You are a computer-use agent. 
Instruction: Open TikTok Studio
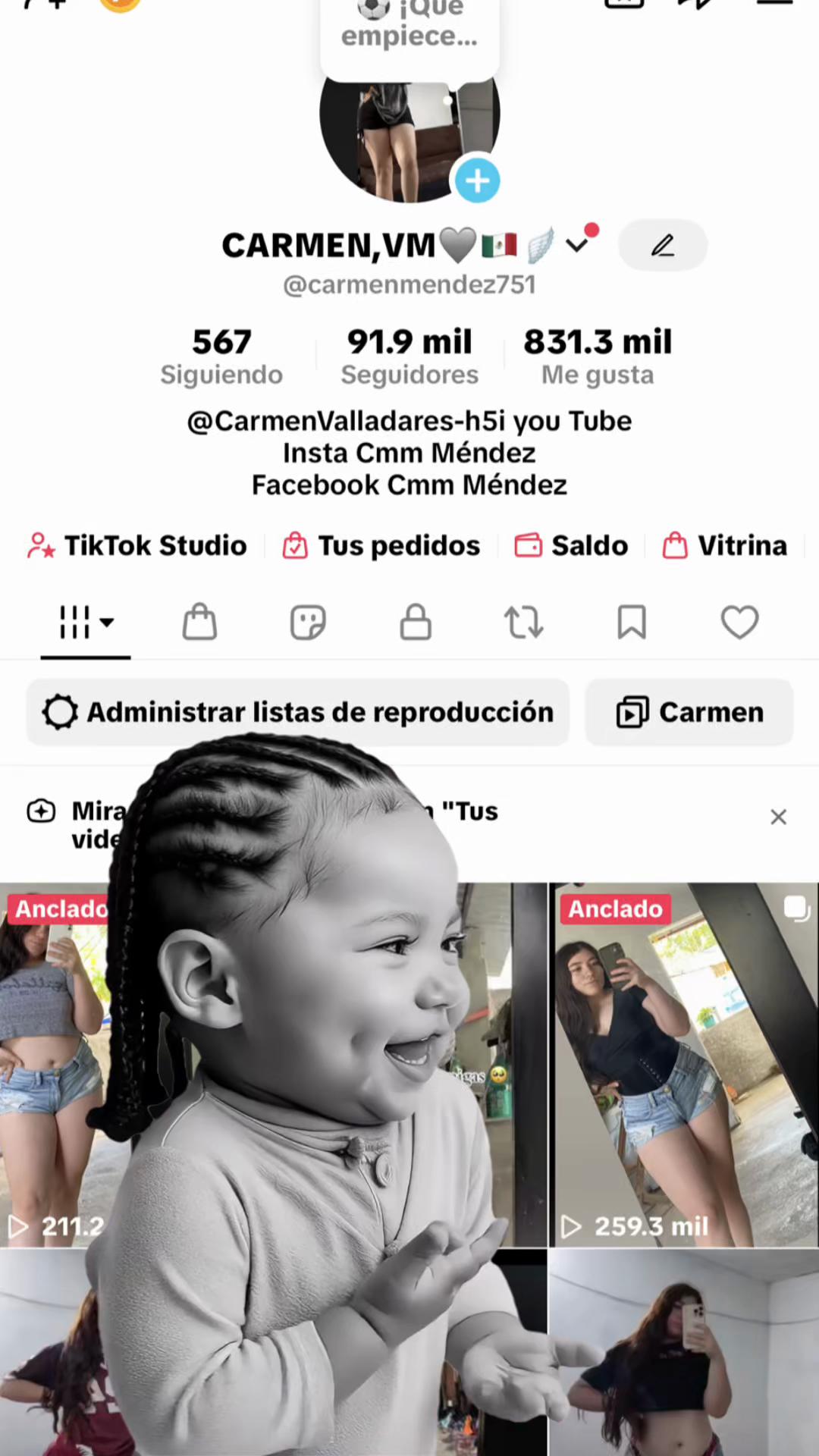click(x=136, y=545)
